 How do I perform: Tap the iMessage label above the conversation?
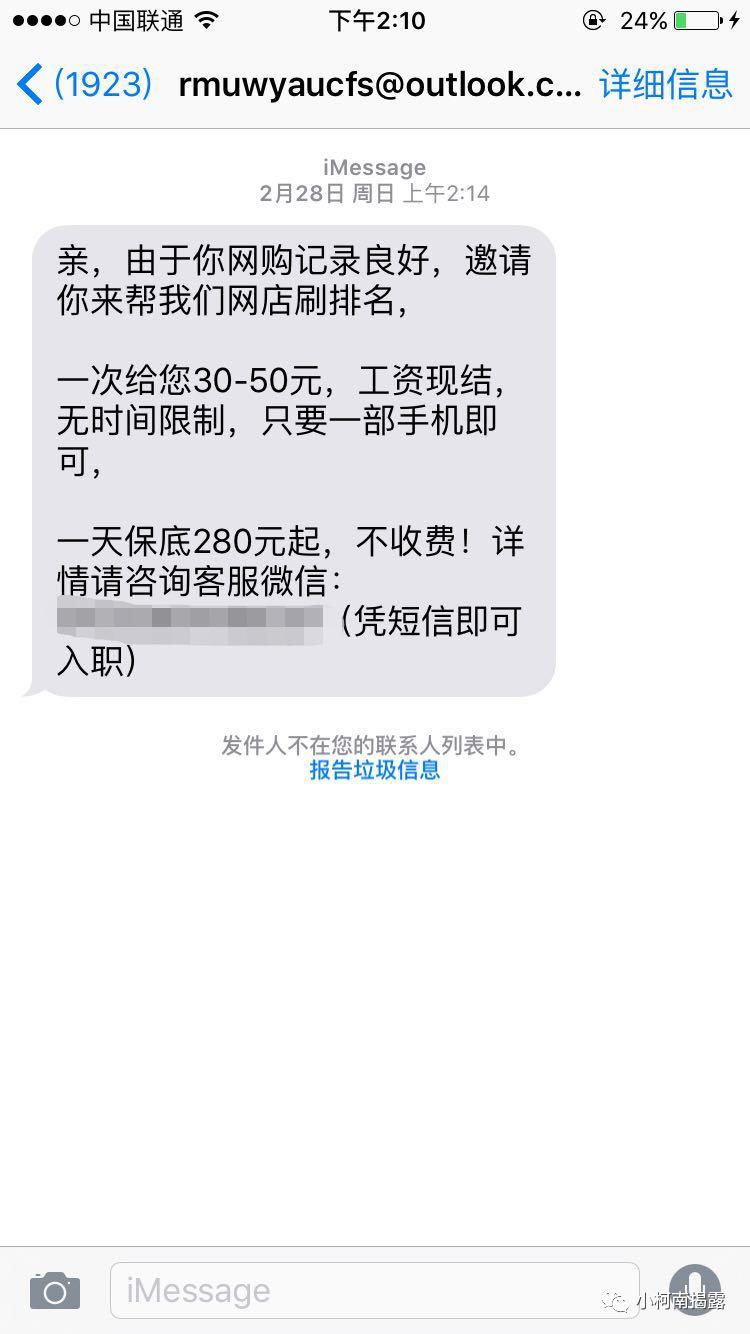tap(374, 167)
